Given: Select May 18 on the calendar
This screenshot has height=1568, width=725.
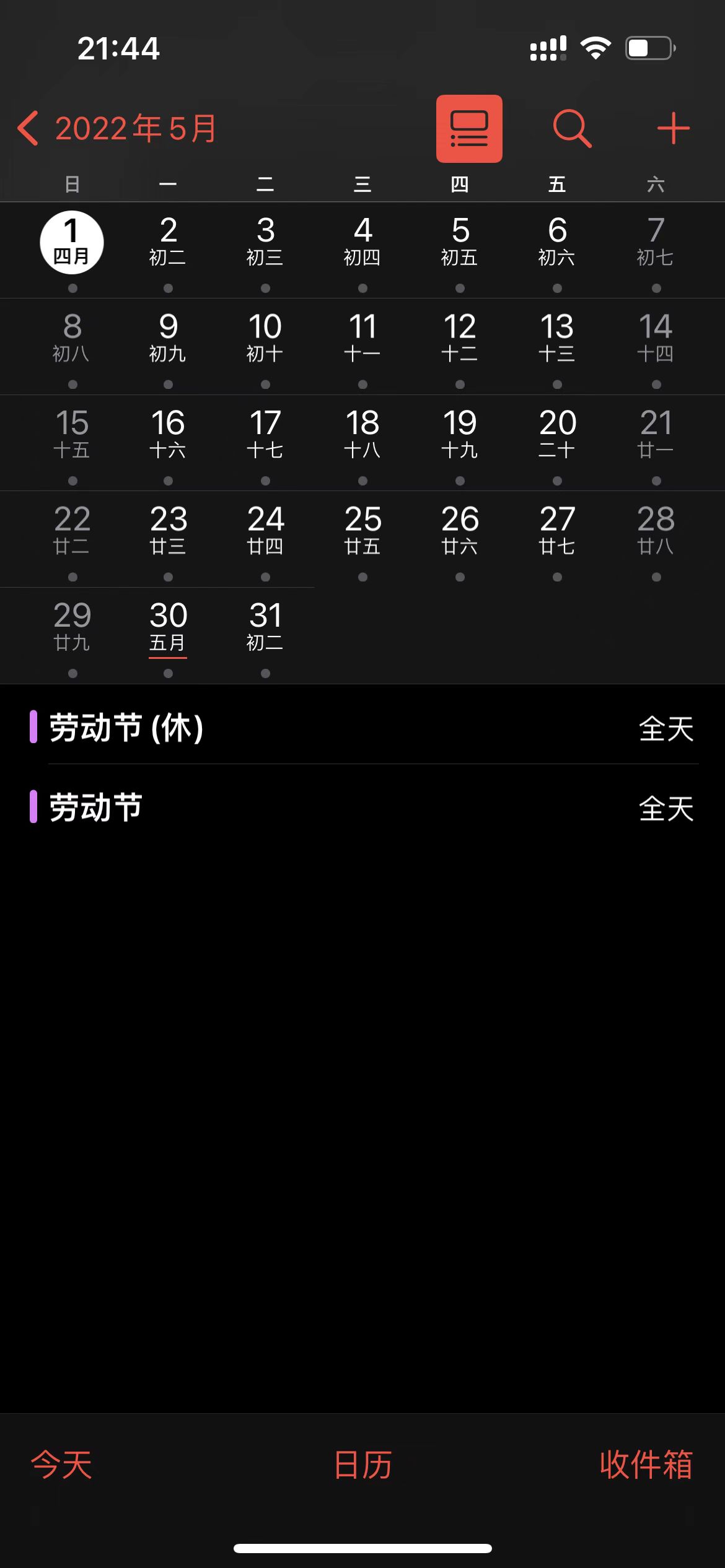Looking at the screenshot, I should tap(362, 434).
